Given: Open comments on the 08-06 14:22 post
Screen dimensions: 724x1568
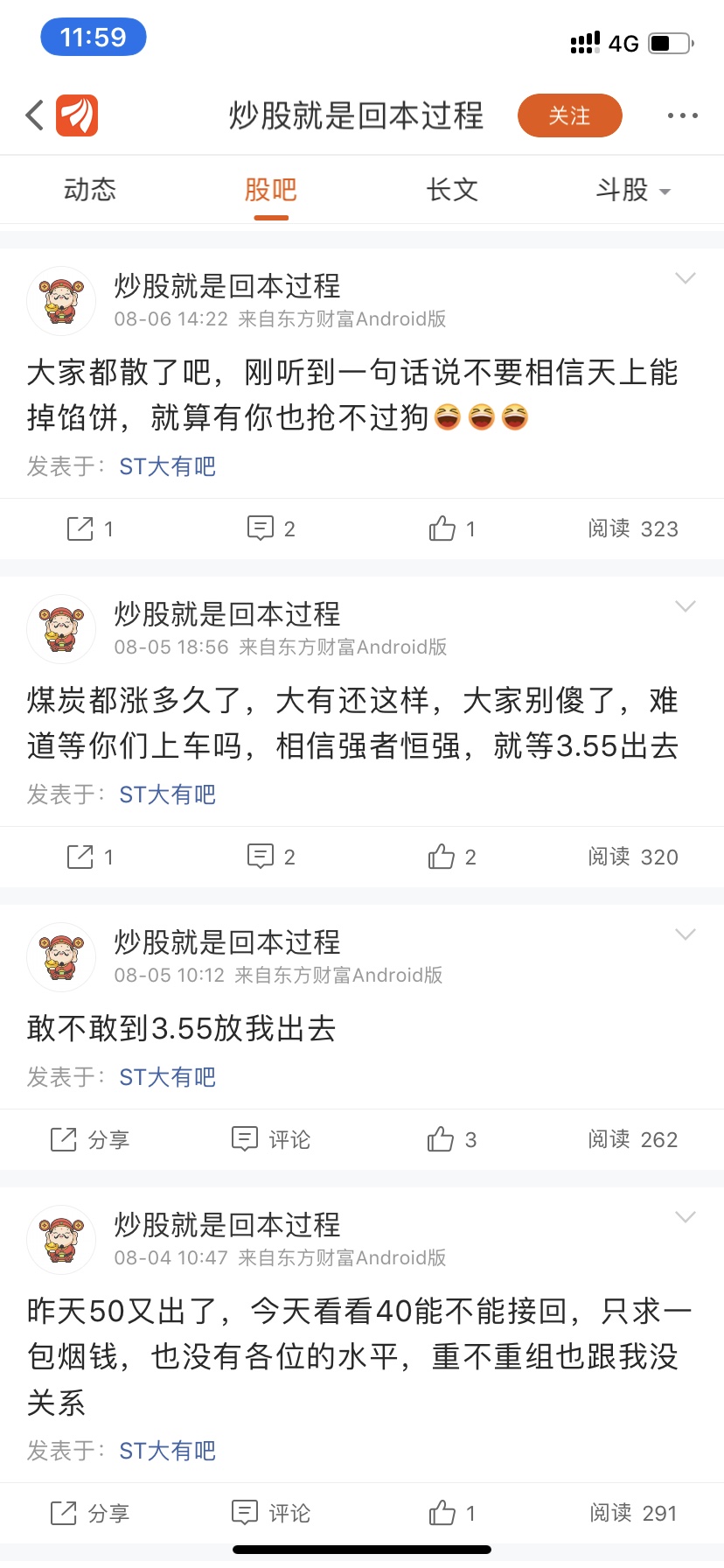Looking at the screenshot, I should pyautogui.click(x=271, y=528).
